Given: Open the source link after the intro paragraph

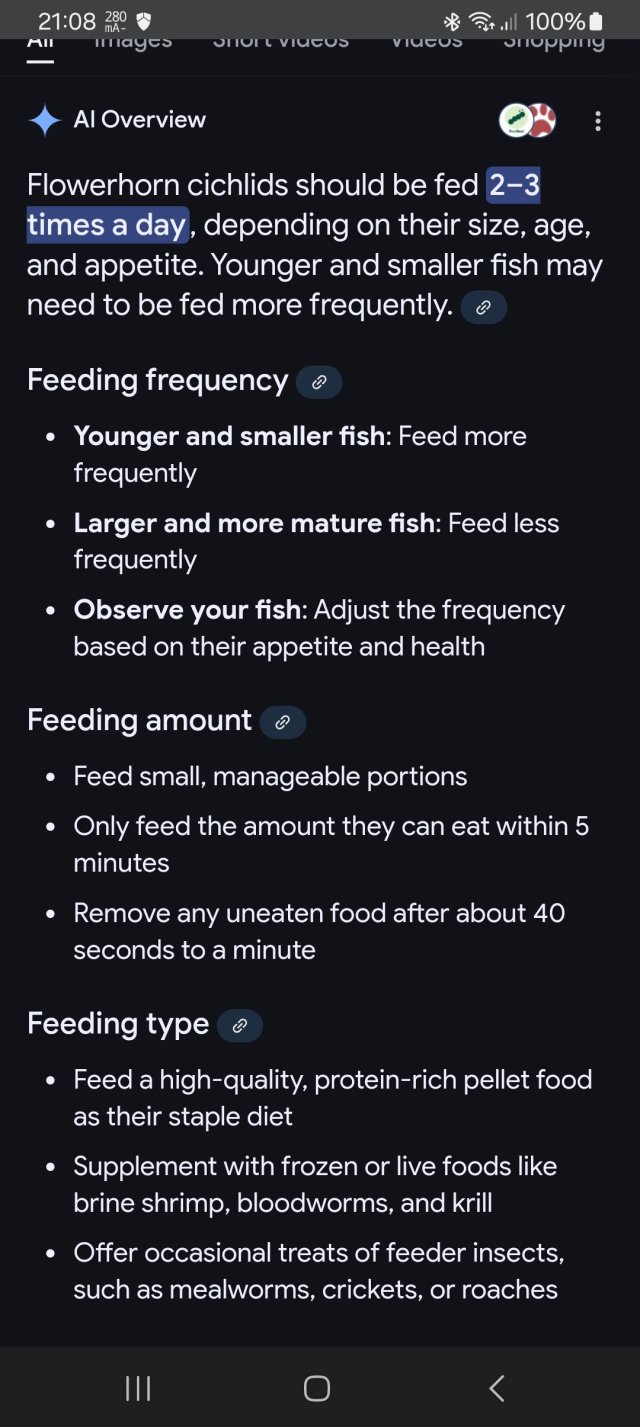Looking at the screenshot, I should (483, 307).
